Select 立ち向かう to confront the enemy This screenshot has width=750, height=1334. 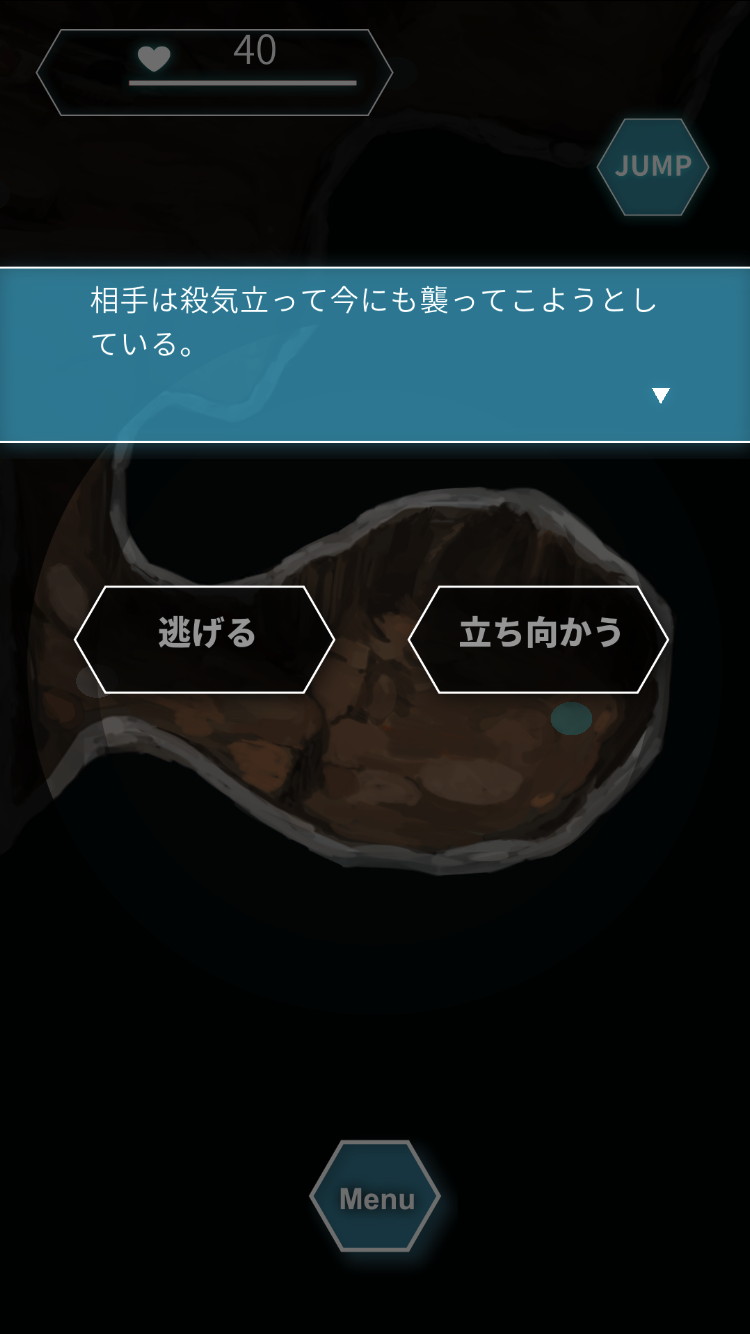pyautogui.click(x=539, y=640)
